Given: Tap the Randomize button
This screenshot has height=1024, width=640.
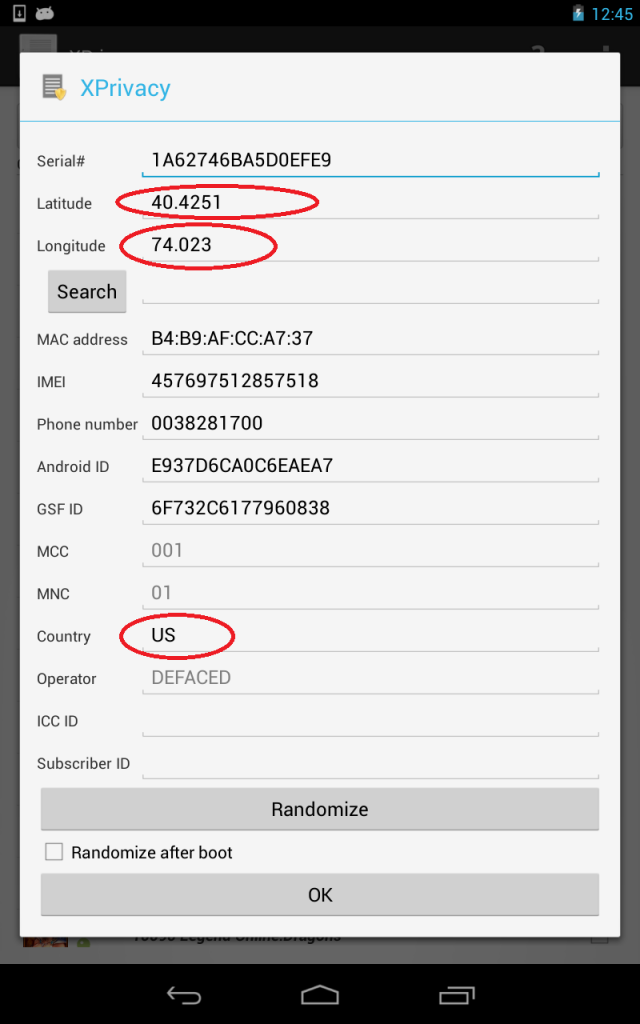Looking at the screenshot, I should point(320,809).
